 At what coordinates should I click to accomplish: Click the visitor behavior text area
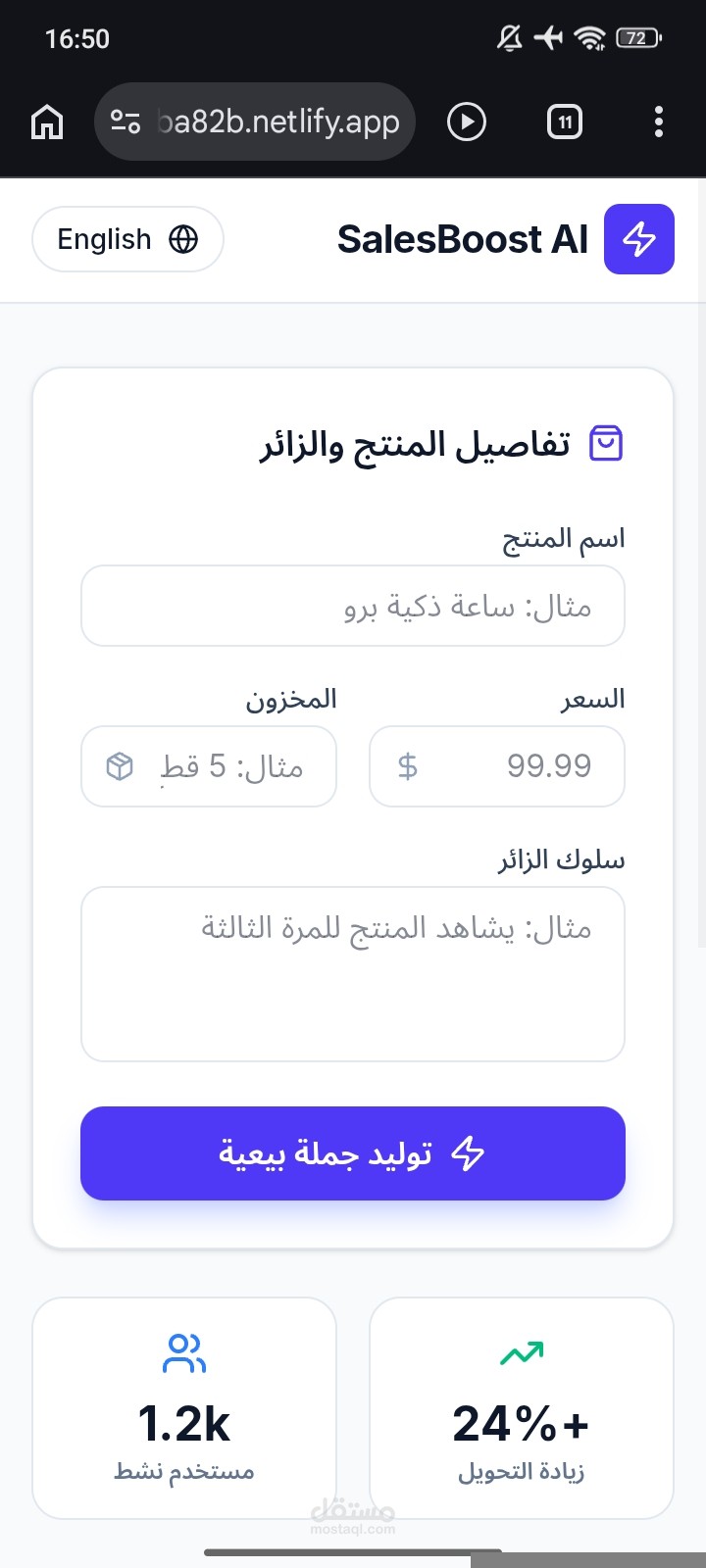point(353,973)
